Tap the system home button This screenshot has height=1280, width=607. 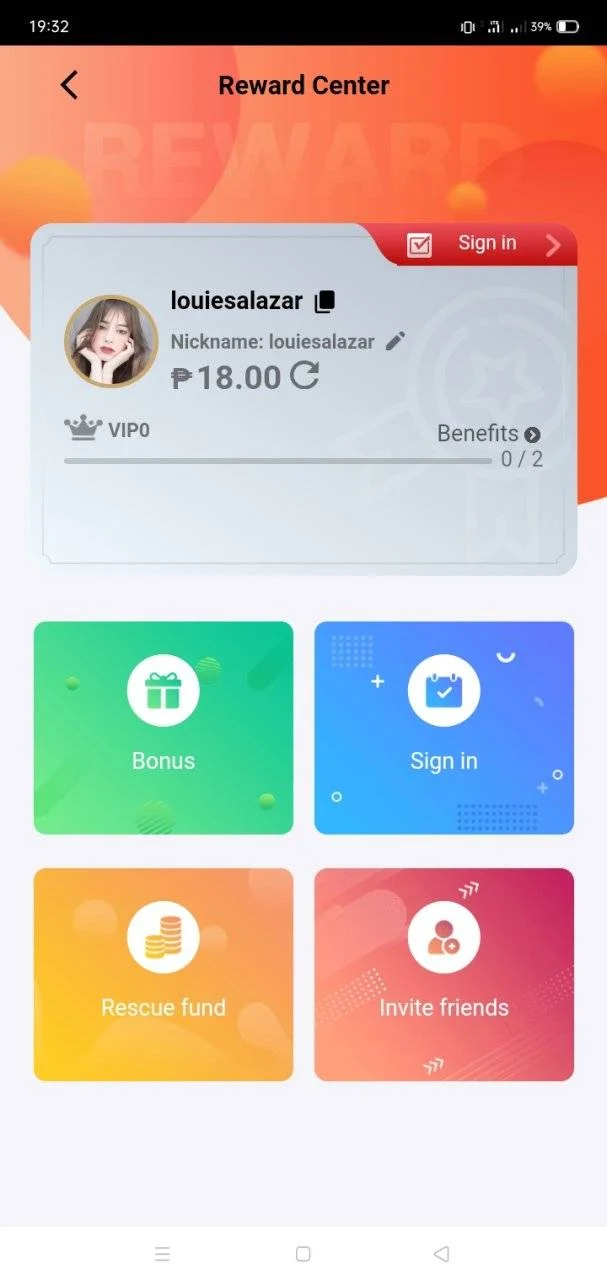pos(303,1254)
